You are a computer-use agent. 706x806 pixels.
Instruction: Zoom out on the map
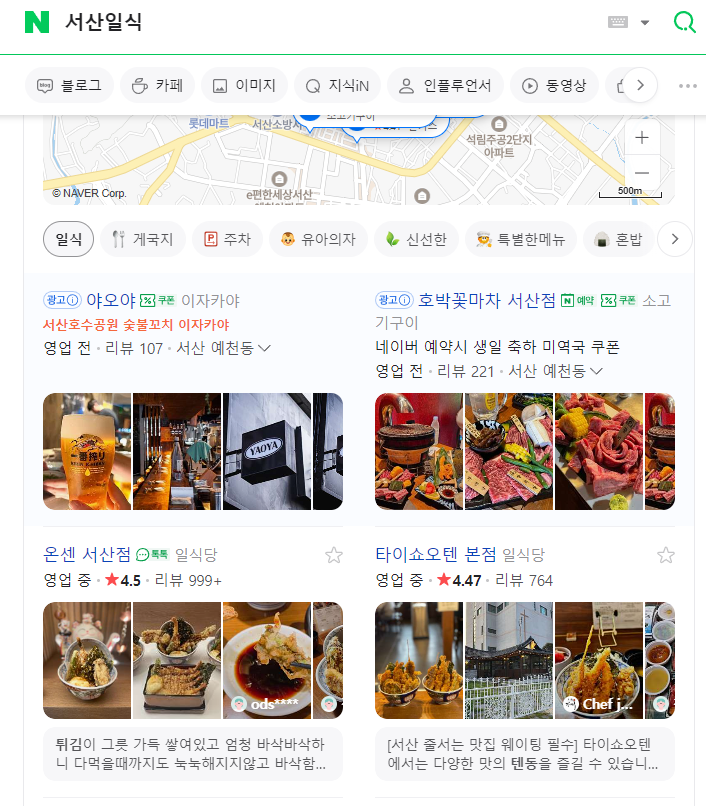tap(642, 173)
